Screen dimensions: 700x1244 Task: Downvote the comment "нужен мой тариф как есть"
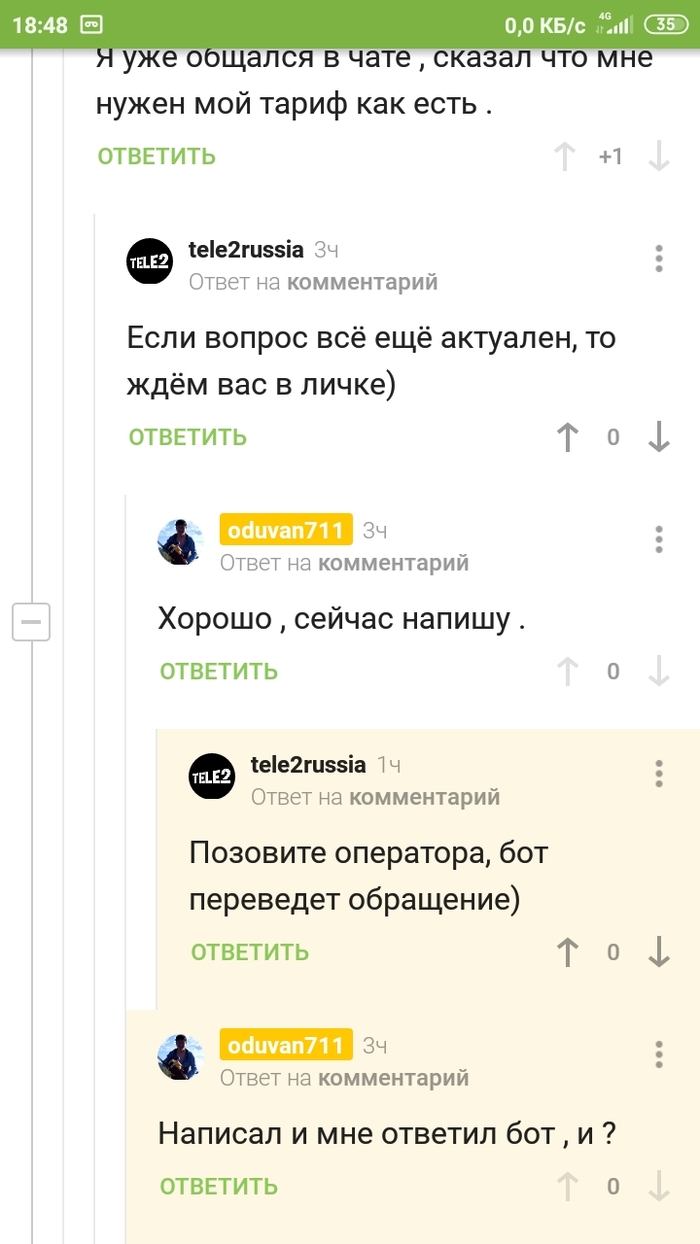point(659,156)
